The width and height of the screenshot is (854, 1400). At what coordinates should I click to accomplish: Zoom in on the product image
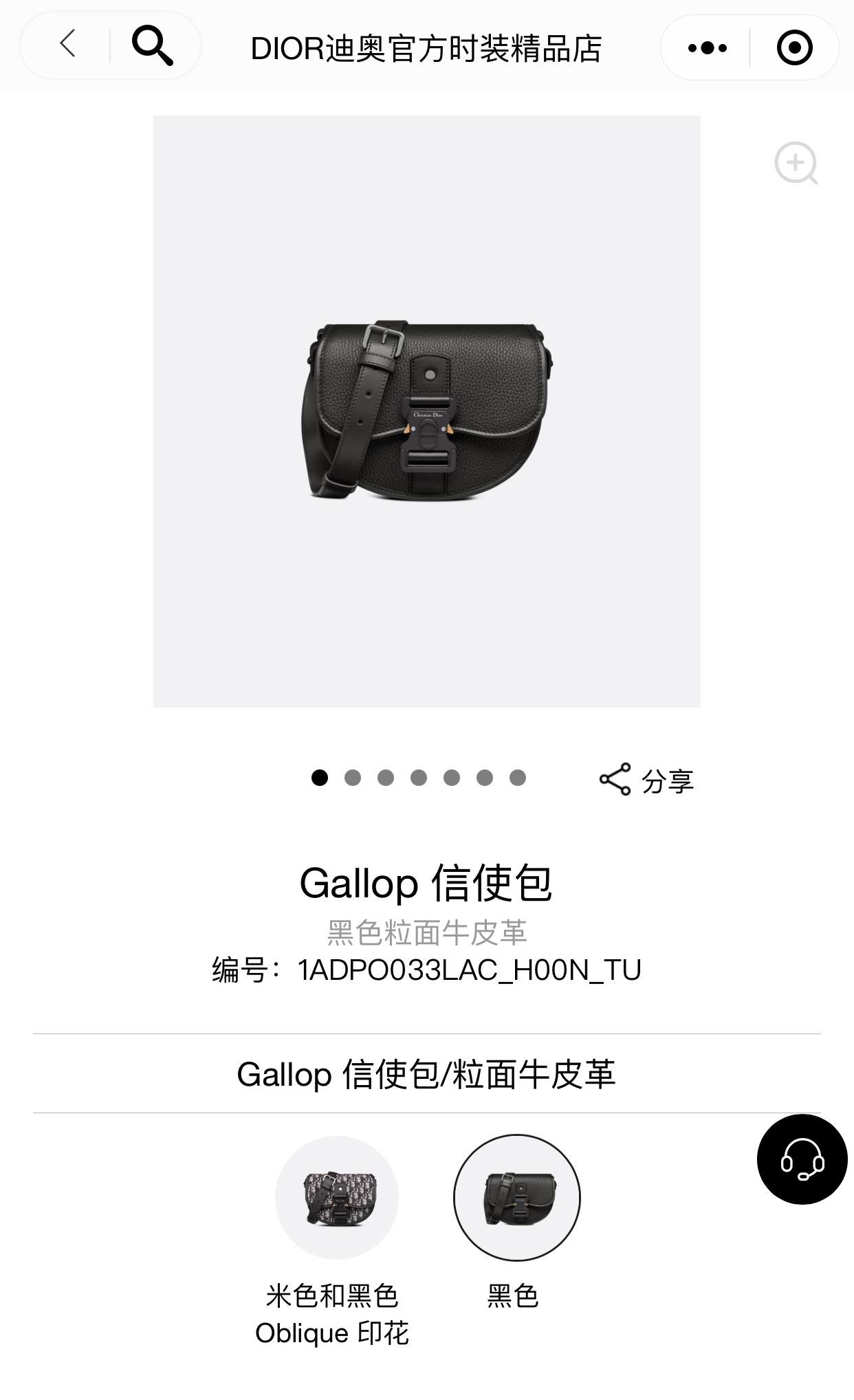pos(796,164)
